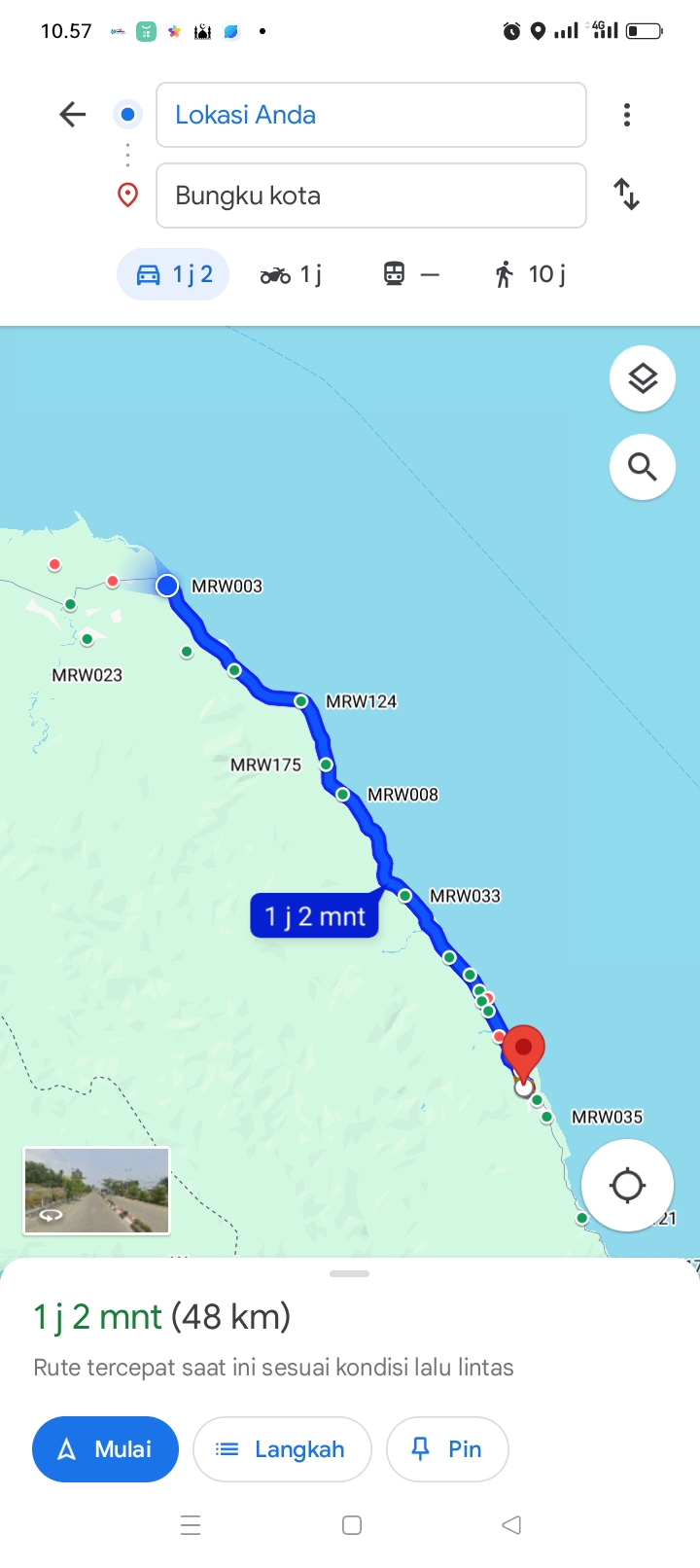Open the map layers button
The image size is (700, 1568).
(x=643, y=378)
